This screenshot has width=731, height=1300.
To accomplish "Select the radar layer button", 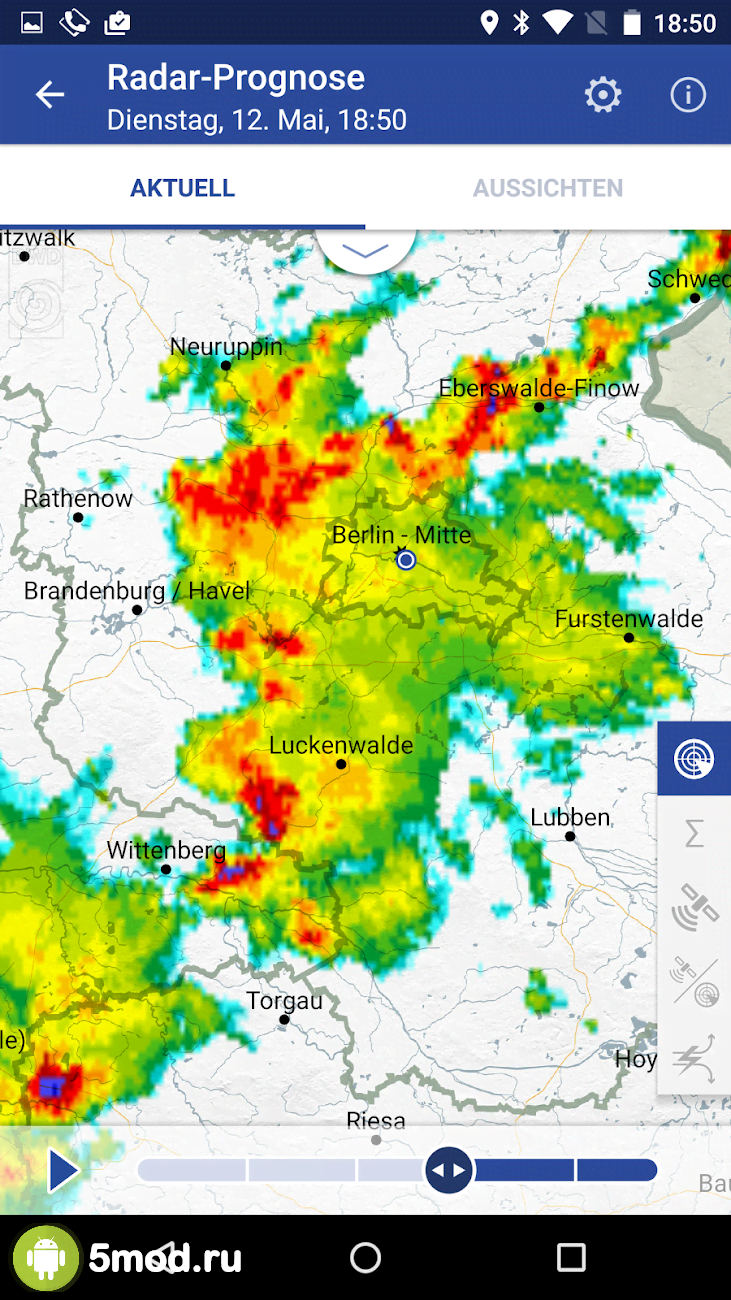I will 694,759.
